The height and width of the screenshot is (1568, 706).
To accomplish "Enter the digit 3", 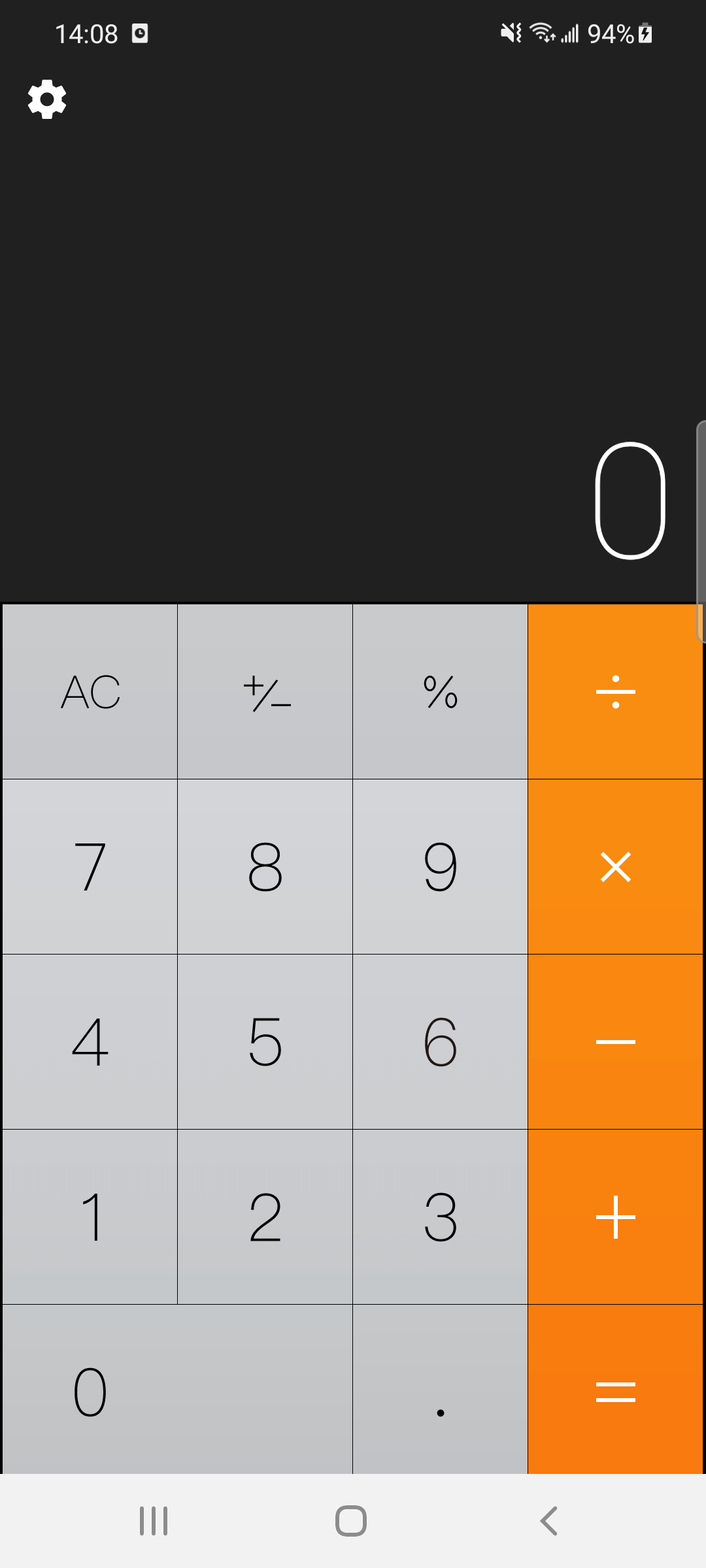I will 441,1217.
